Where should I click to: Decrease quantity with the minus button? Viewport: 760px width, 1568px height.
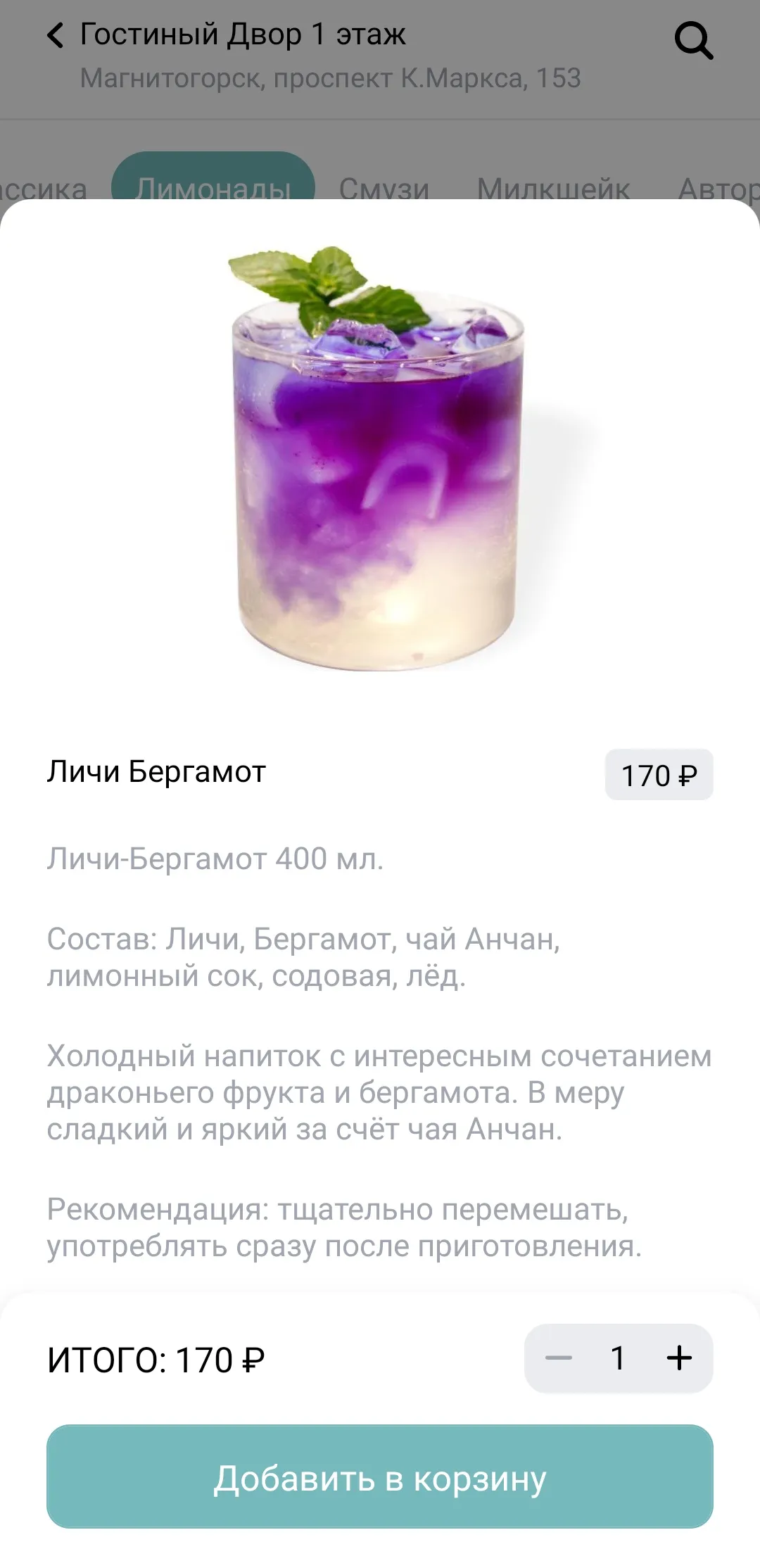559,1358
